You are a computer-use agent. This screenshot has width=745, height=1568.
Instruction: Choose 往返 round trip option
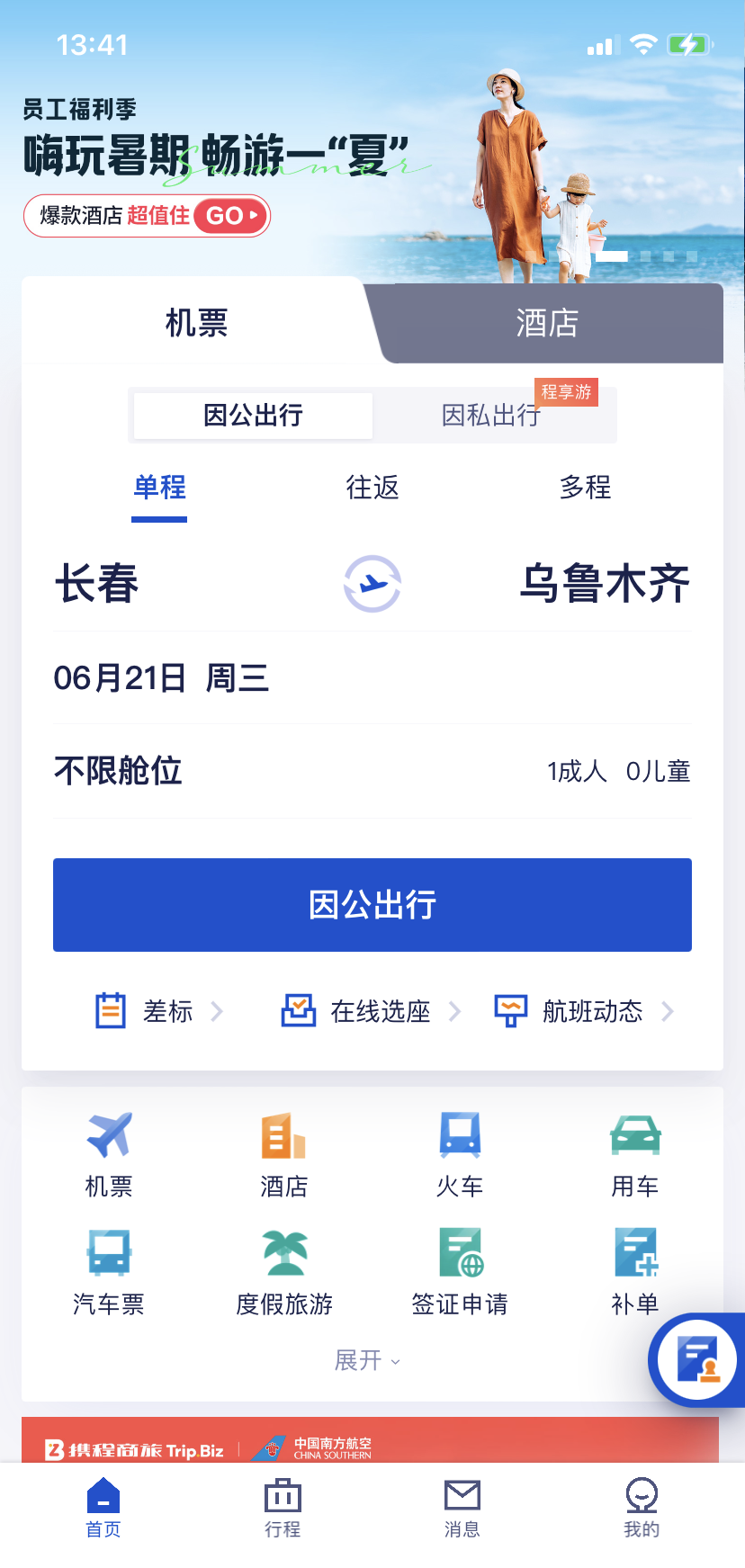[x=372, y=488]
